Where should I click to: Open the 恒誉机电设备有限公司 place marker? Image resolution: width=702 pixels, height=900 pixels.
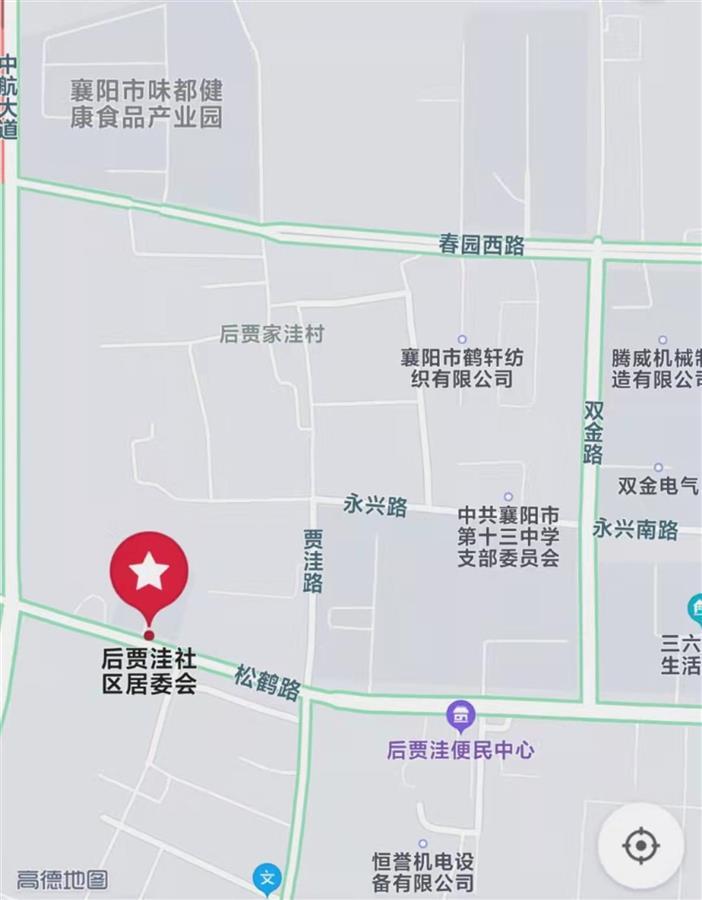point(423,844)
